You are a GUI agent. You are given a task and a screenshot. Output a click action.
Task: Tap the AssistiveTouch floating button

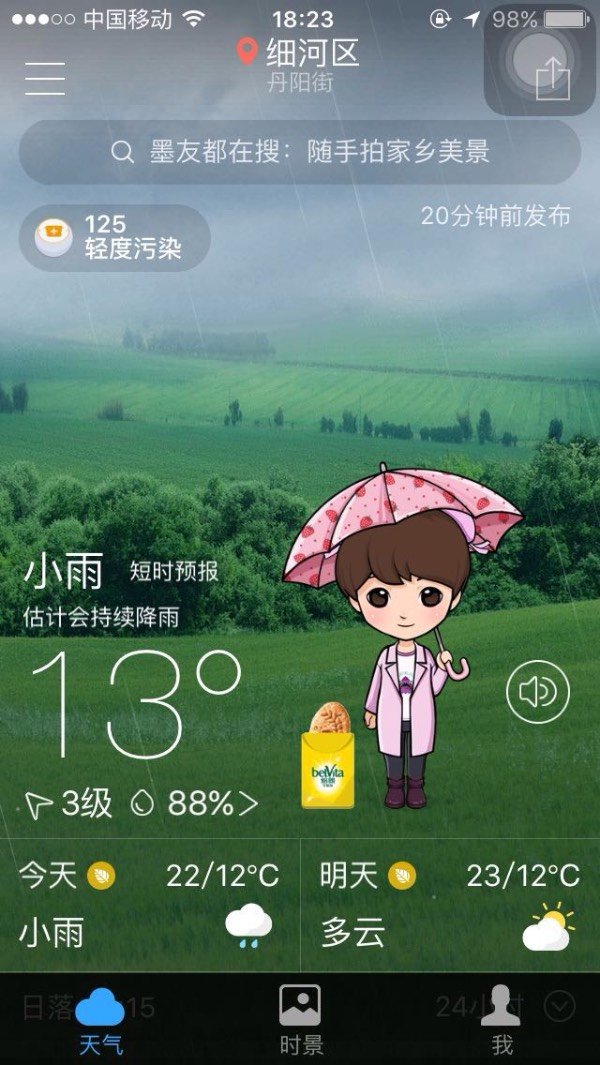pos(540,58)
